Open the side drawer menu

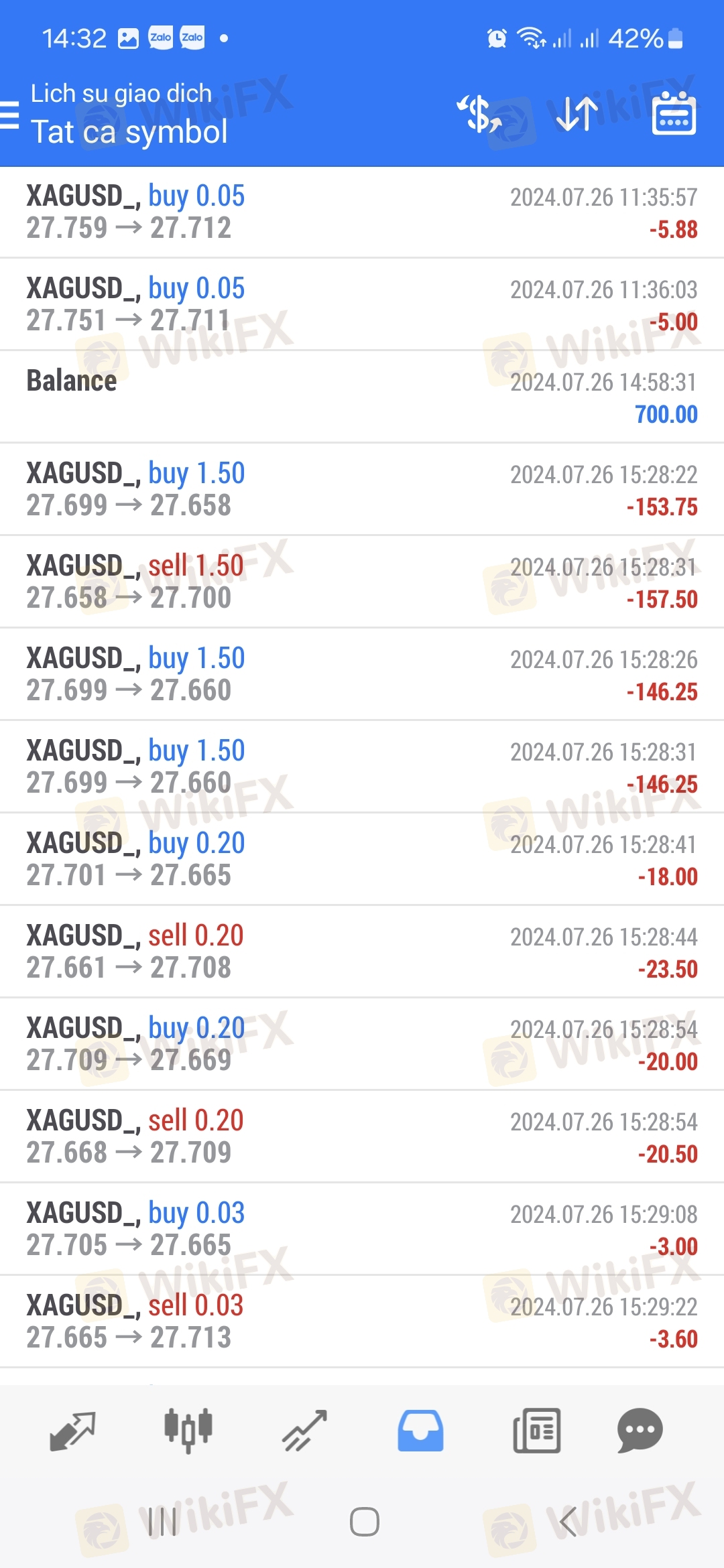11,115
